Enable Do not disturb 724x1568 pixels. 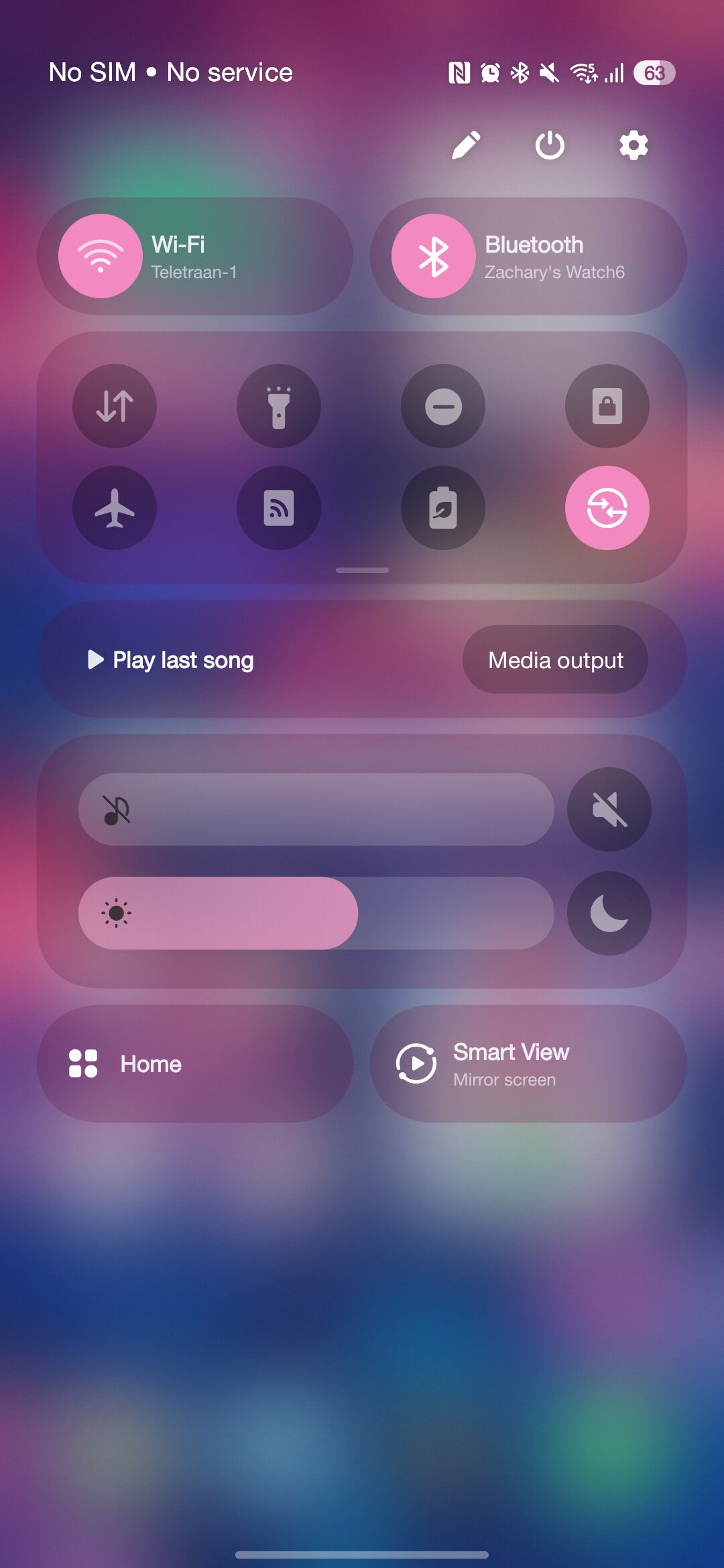[x=443, y=406]
